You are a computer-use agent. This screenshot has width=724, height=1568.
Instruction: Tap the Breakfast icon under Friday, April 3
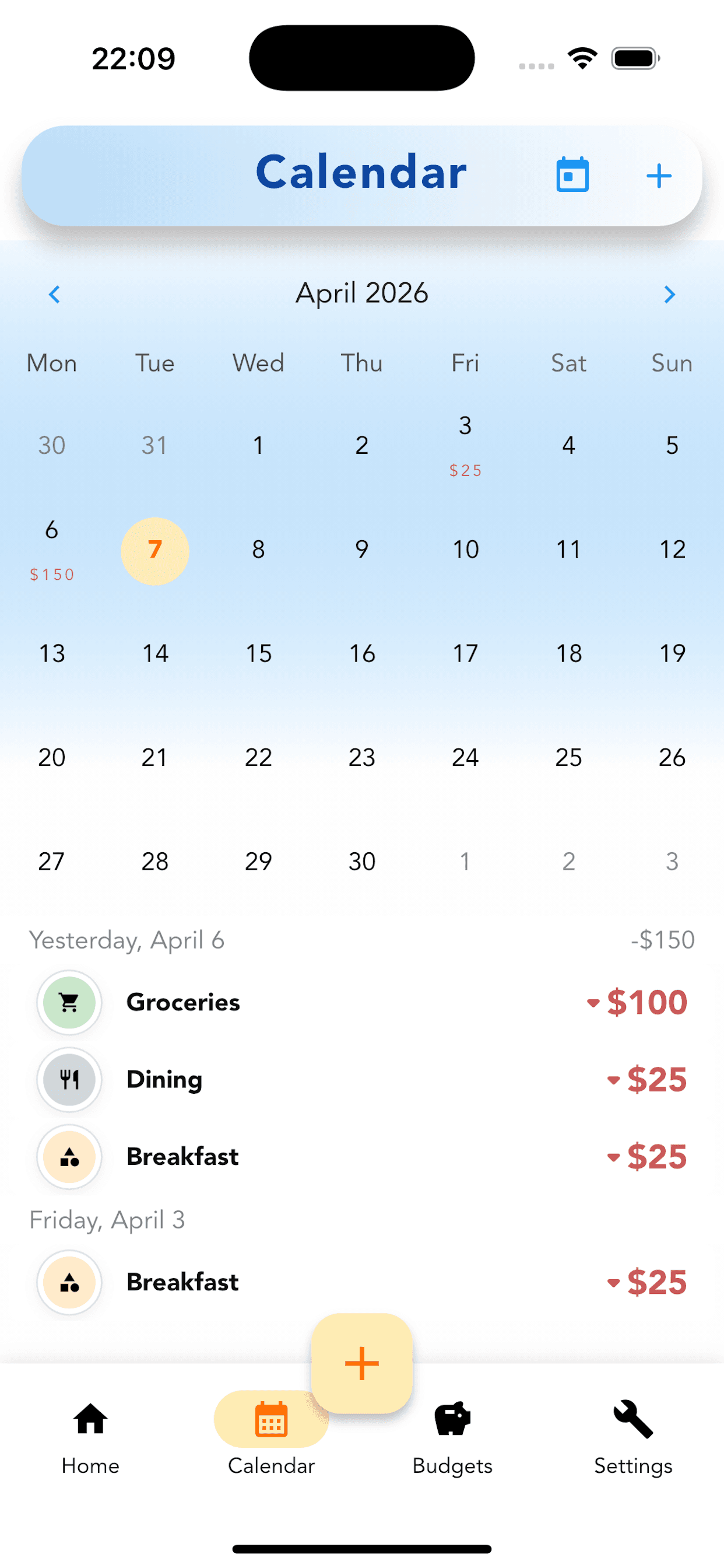tap(69, 1283)
